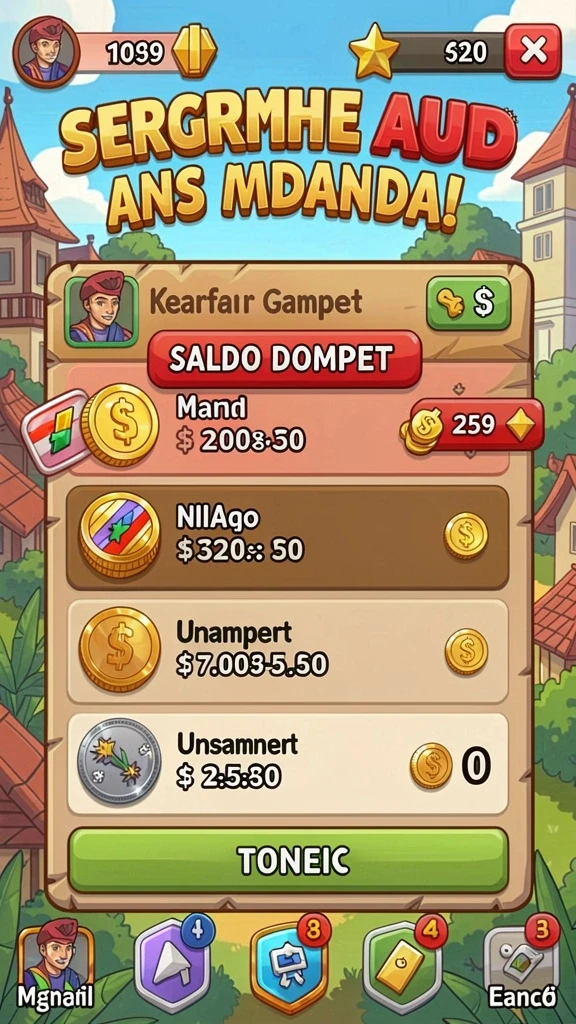Open the Unampert wallet row
The image size is (576, 1024).
(288, 650)
